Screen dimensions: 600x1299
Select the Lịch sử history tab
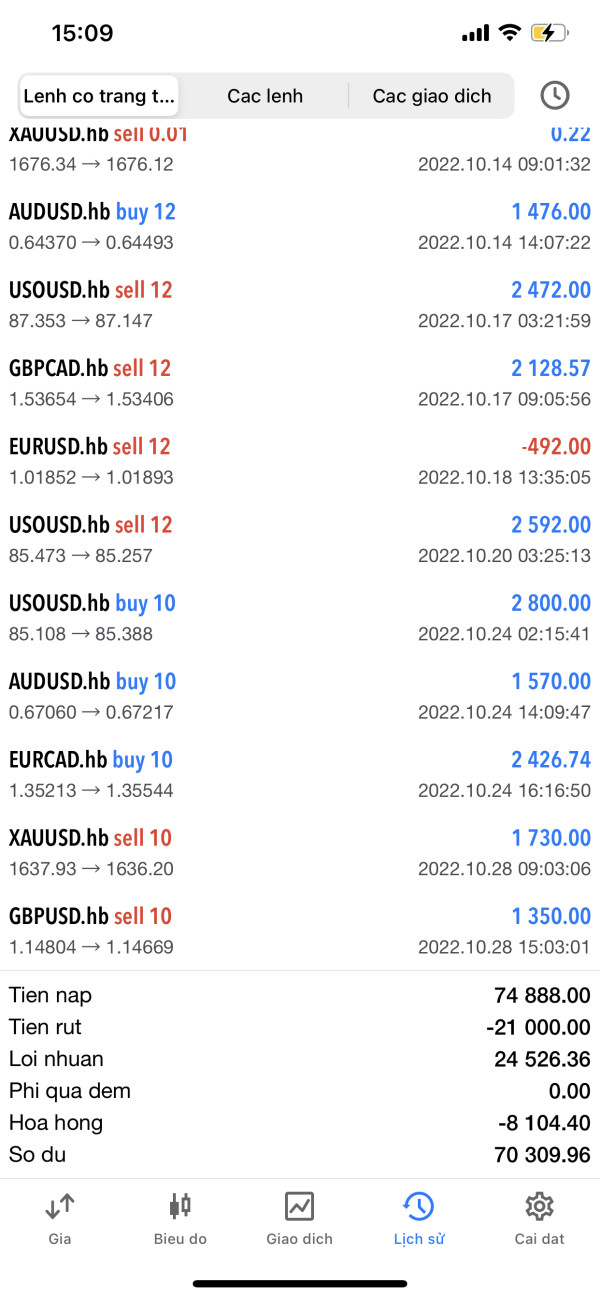coord(419,1218)
